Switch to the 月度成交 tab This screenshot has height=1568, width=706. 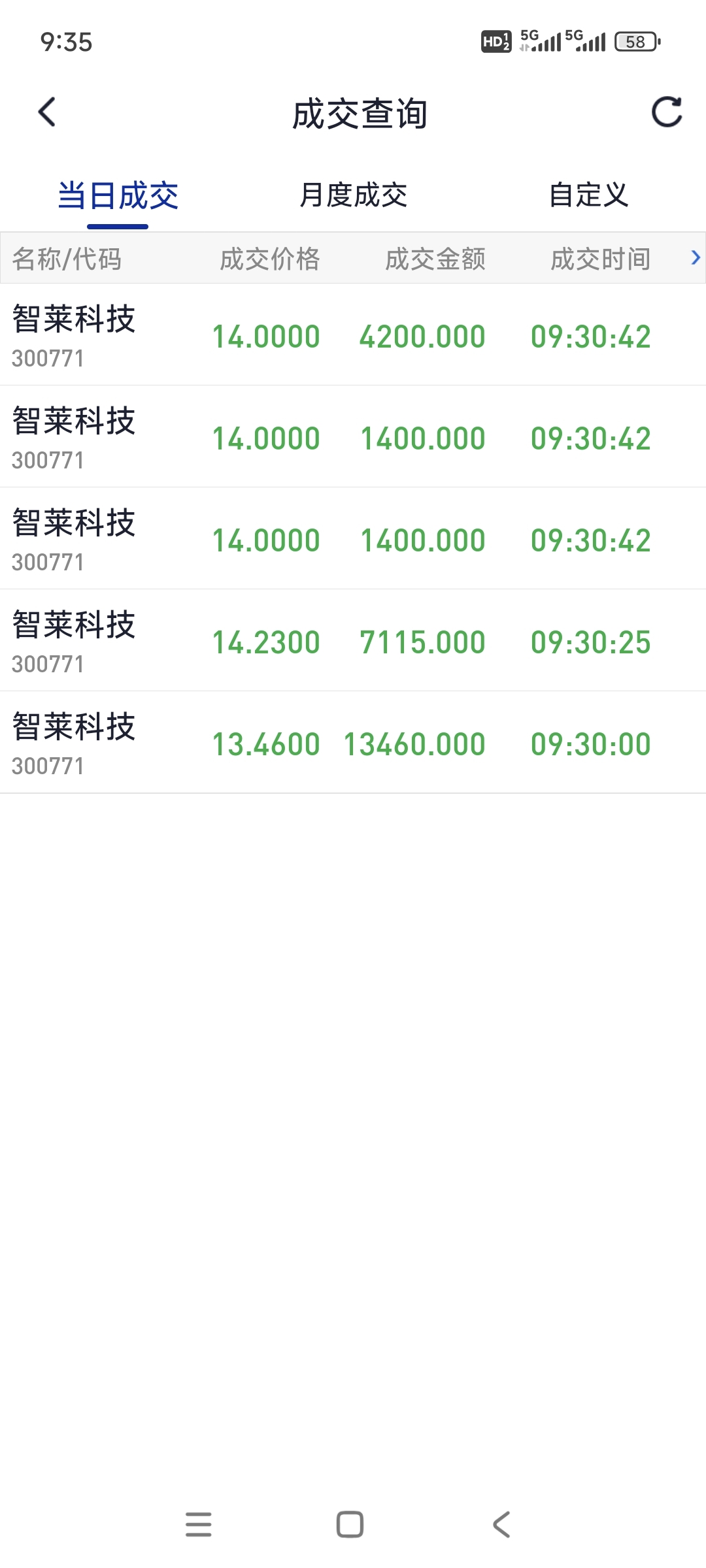pyautogui.click(x=353, y=195)
